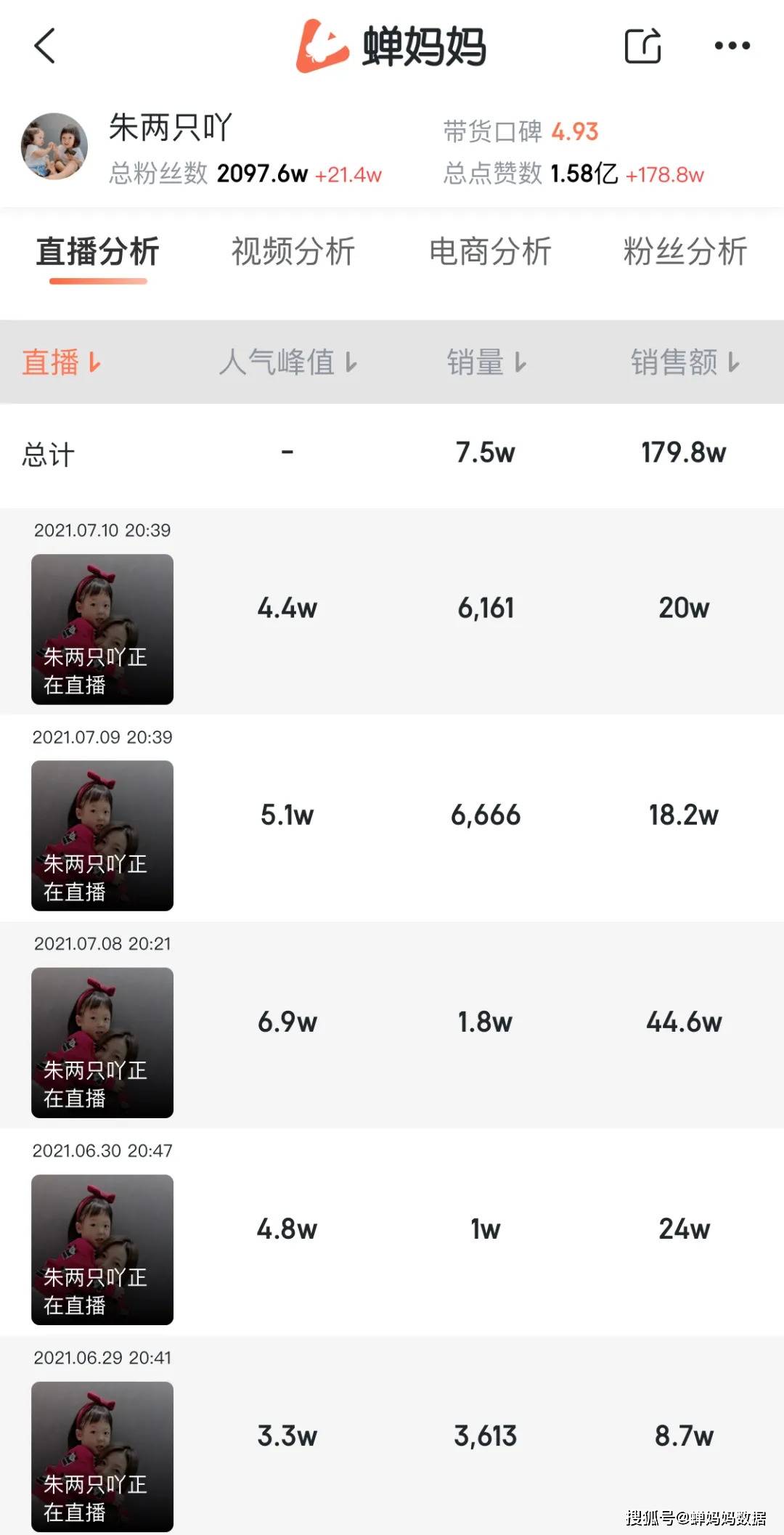784x1535 pixels.
Task: Open the 2021.07.09 20:39 livestream
Action: tap(102, 835)
